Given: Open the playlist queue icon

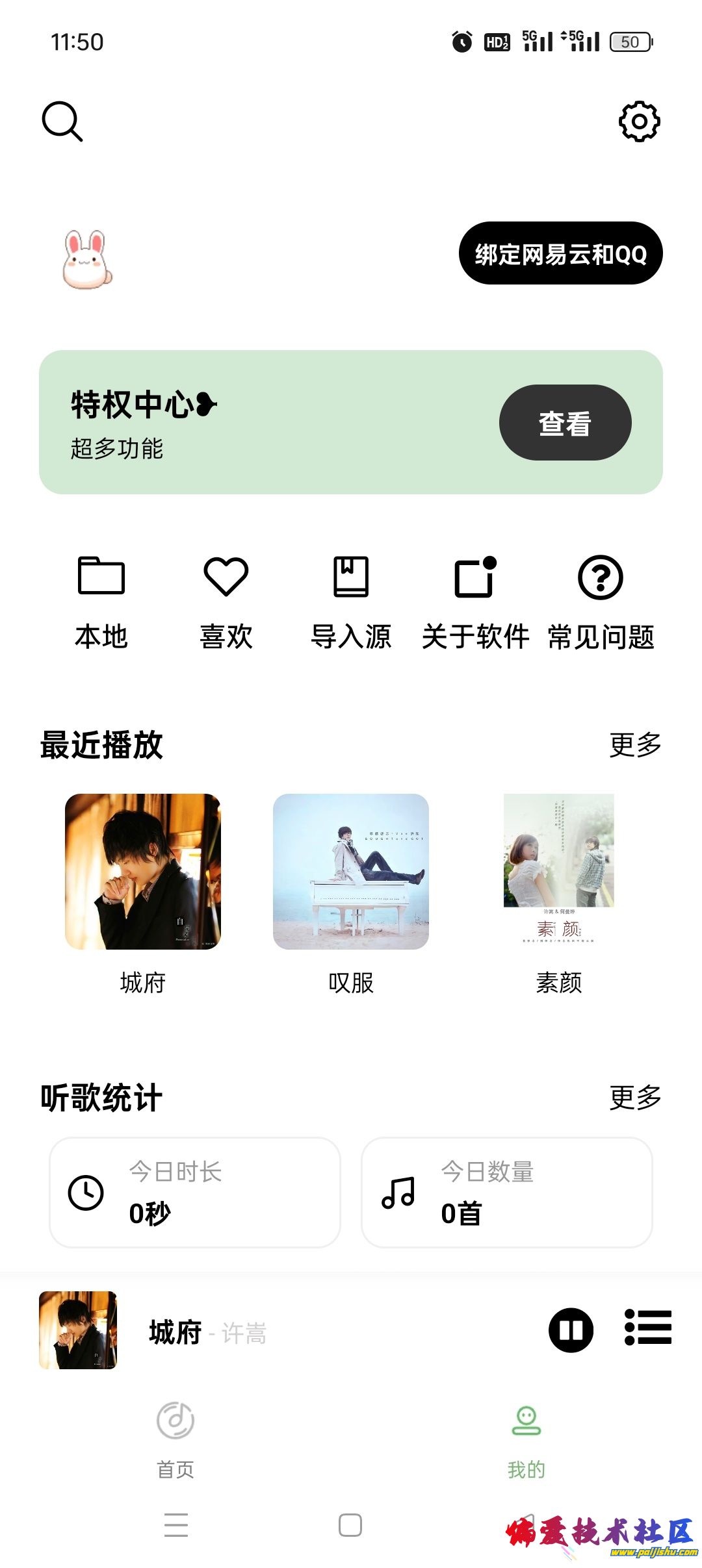Looking at the screenshot, I should pos(647,1326).
